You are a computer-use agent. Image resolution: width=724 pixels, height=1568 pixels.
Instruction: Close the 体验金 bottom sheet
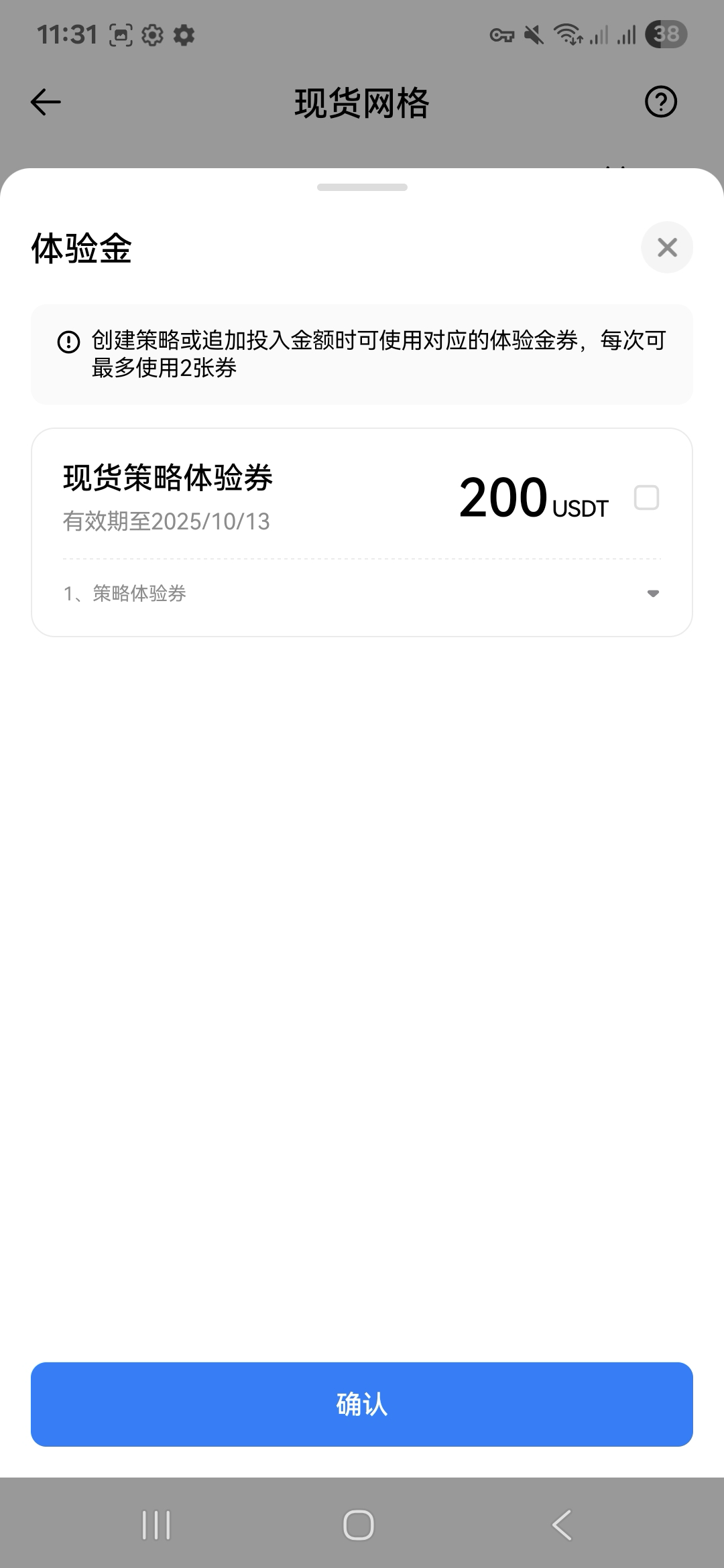tap(666, 247)
